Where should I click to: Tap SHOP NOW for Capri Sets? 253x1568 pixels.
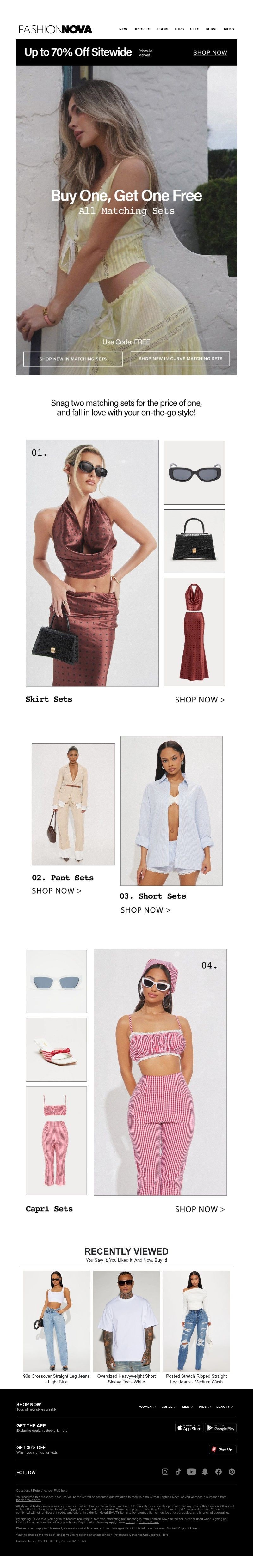click(199, 1209)
